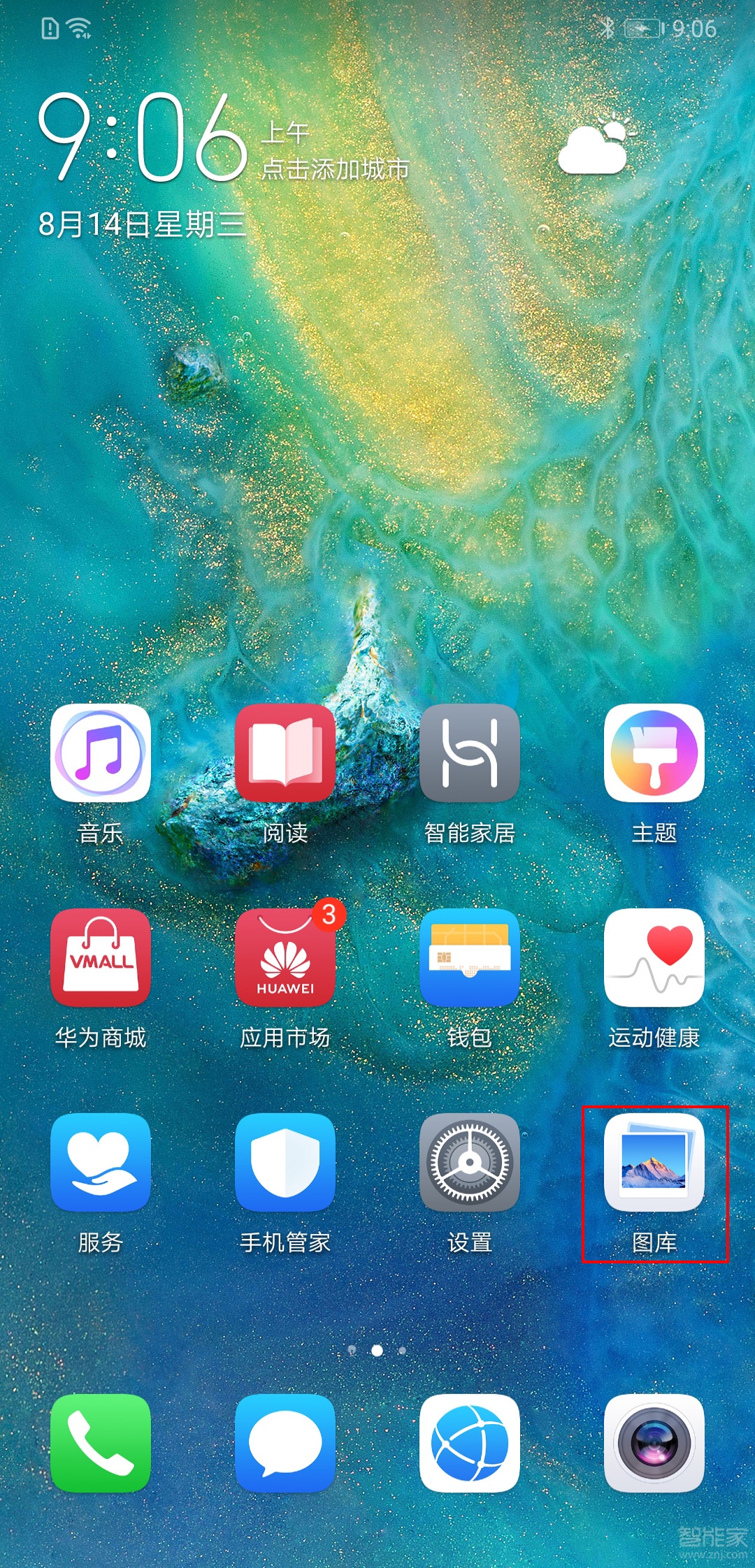This screenshot has height=1568, width=755.
Task: Open the camera app in the dock
Action: tap(654, 1444)
